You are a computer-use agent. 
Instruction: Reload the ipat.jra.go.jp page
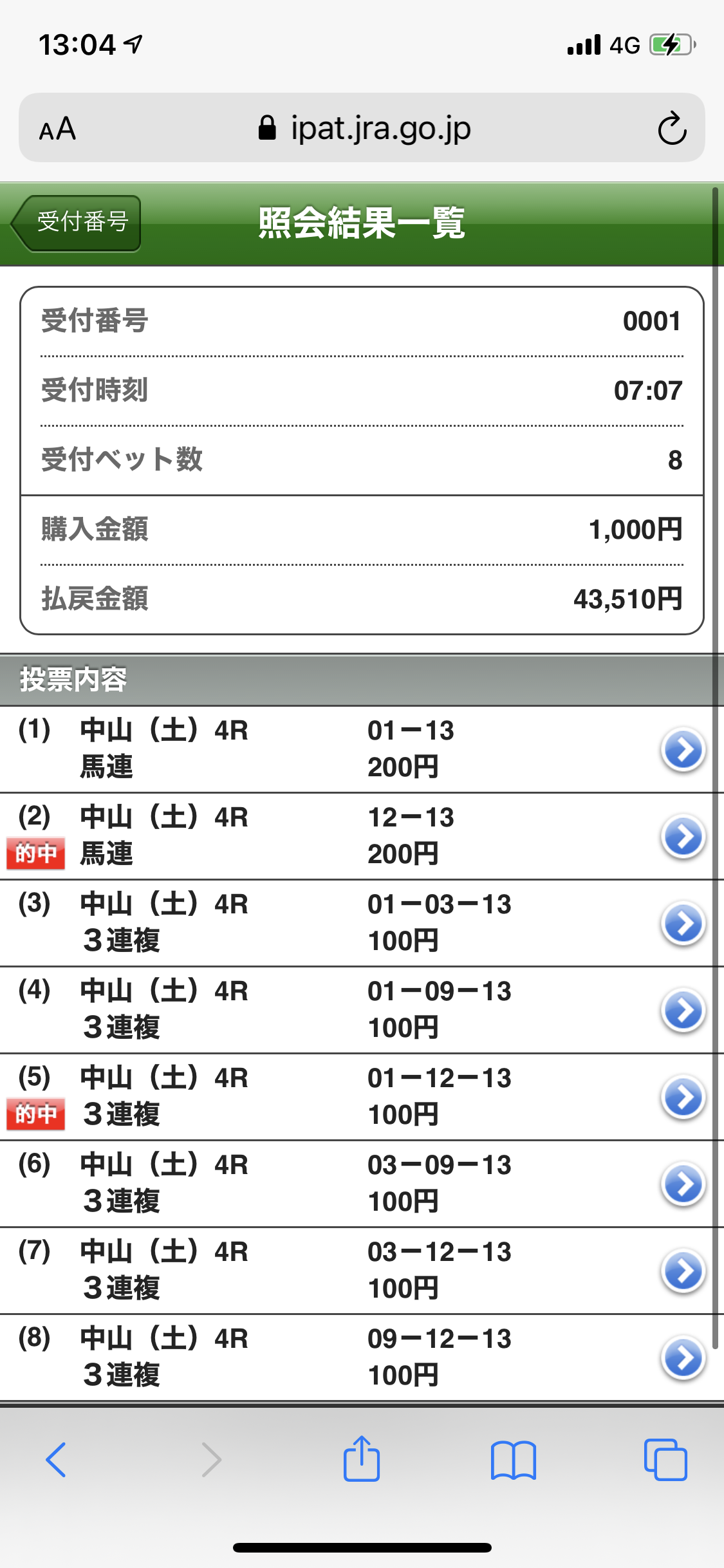(672, 129)
